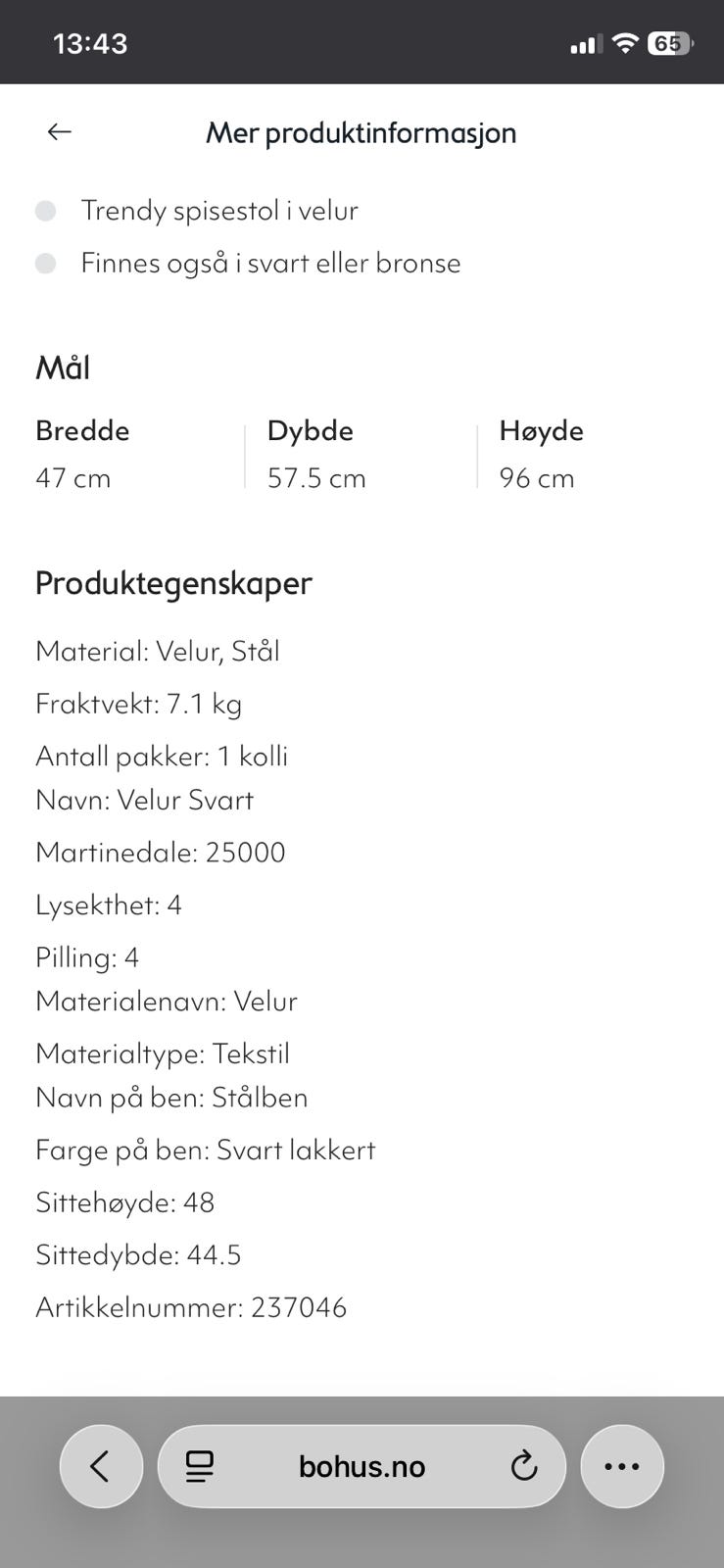Tap the Høyde column header
Image resolution: width=724 pixels, height=1568 pixels.
click(x=541, y=430)
